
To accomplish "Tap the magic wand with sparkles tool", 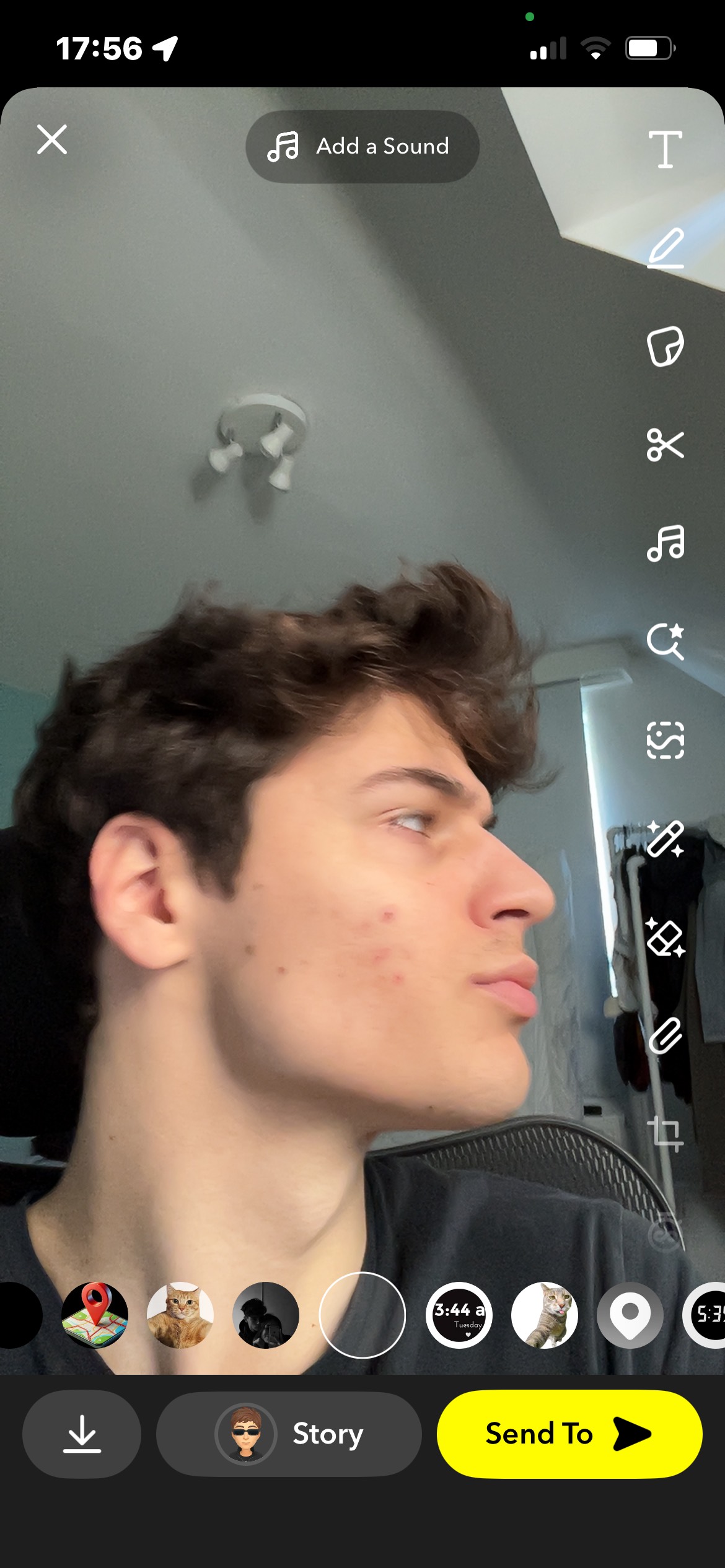I will pyautogui.click(x=666, y=838).
